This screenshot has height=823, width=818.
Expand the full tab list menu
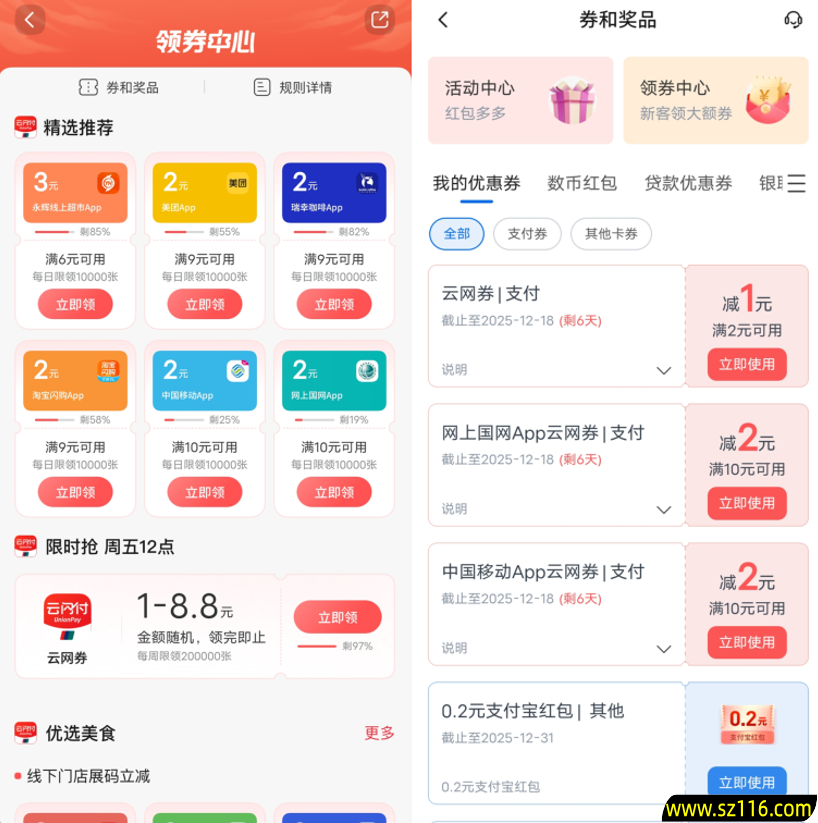coord(796,183)
